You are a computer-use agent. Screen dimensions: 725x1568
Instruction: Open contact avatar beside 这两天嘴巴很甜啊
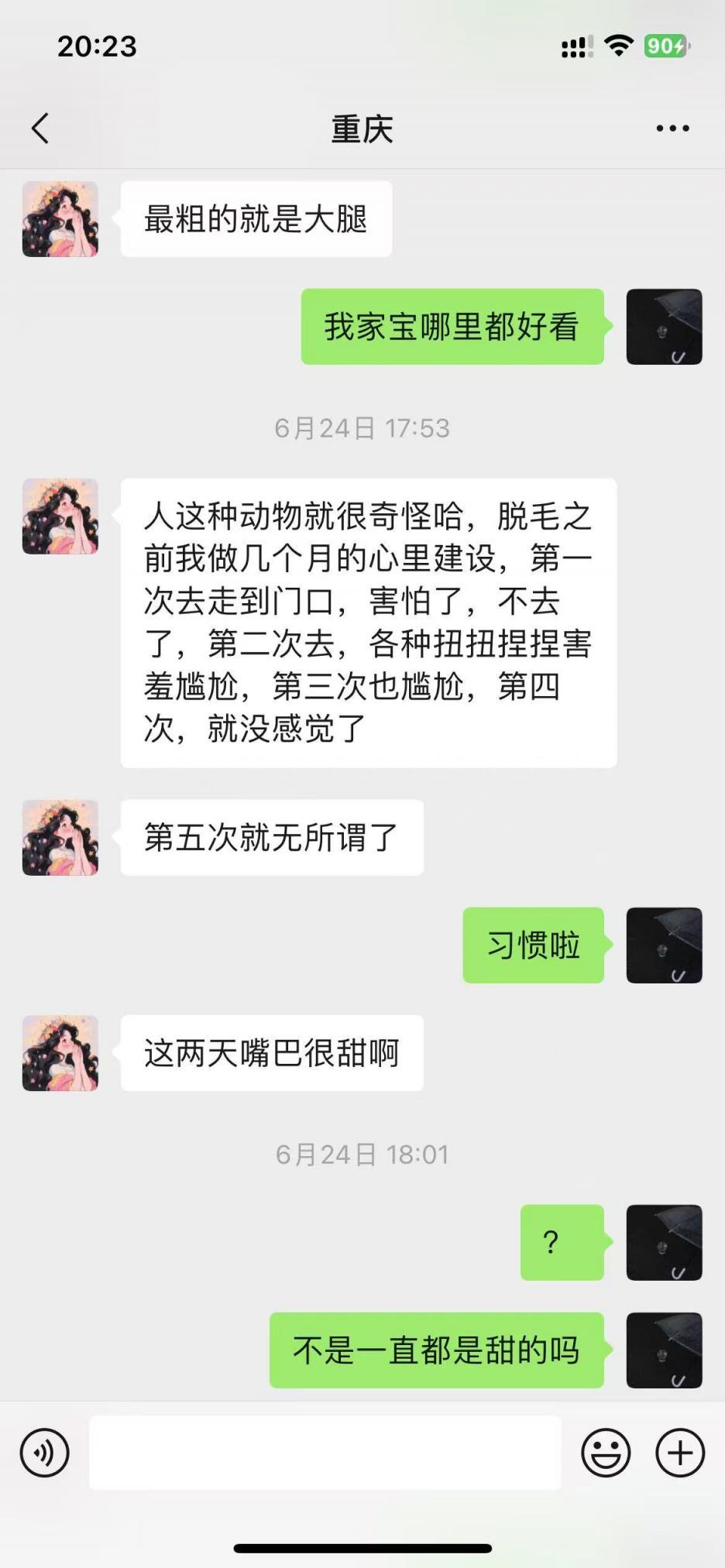pyautogui.click(x=60, y=1053)
